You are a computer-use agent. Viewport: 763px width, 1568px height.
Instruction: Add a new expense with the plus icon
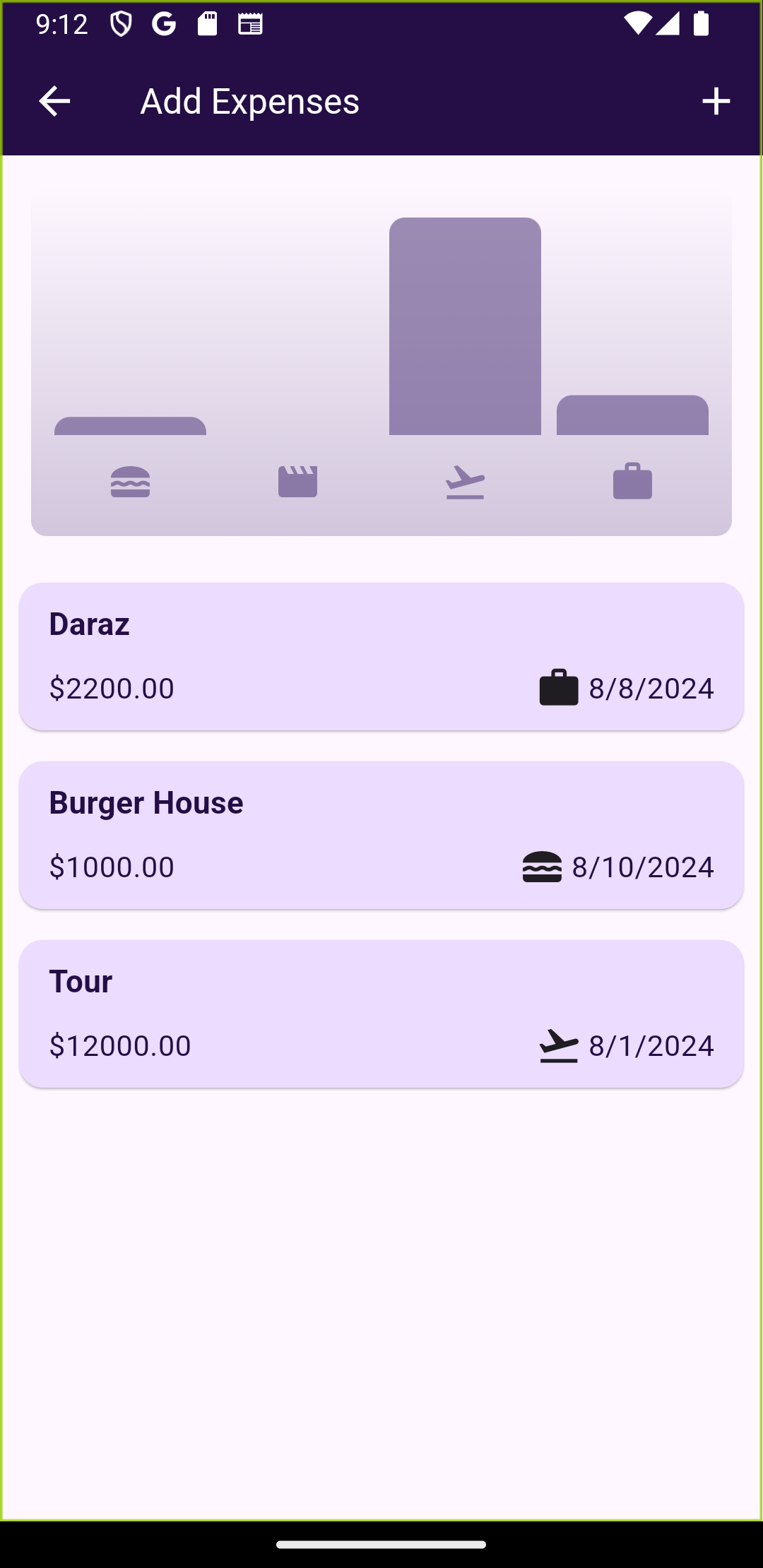click(x=716, y=101)
